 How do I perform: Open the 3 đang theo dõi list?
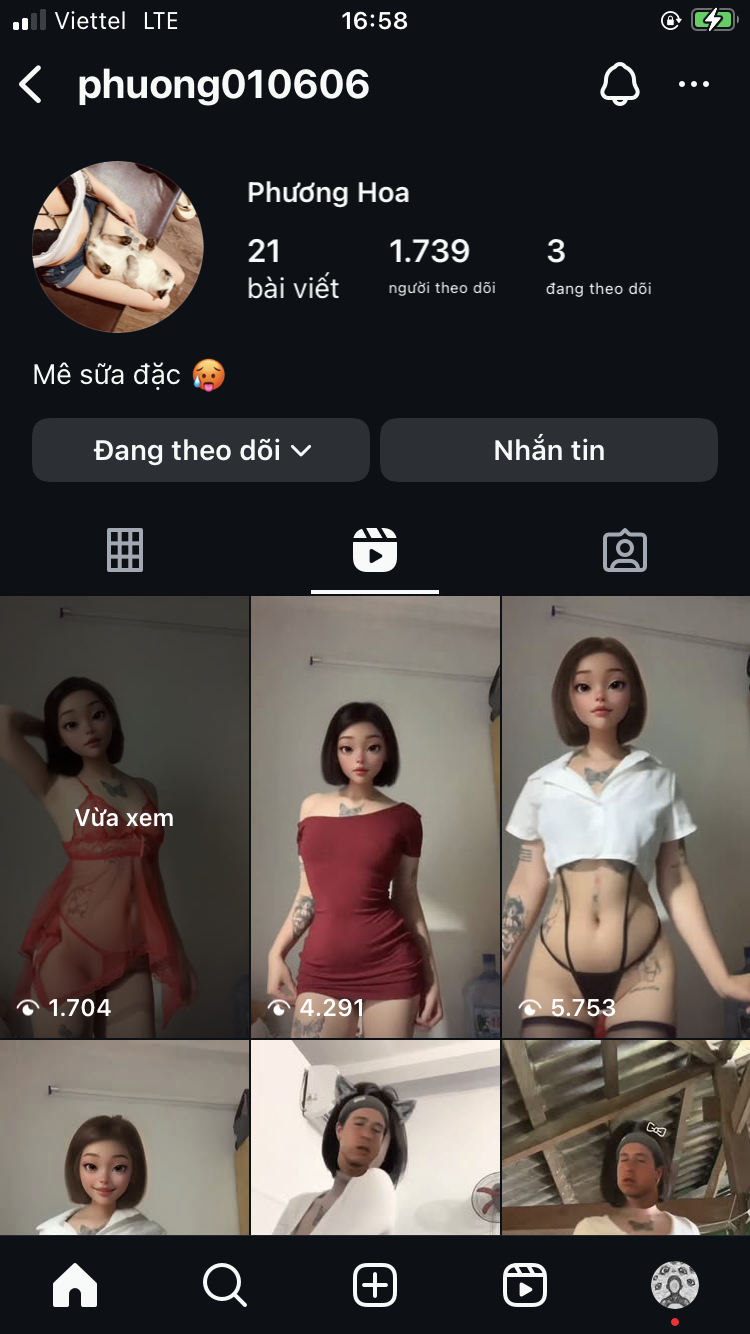[598, 266]
